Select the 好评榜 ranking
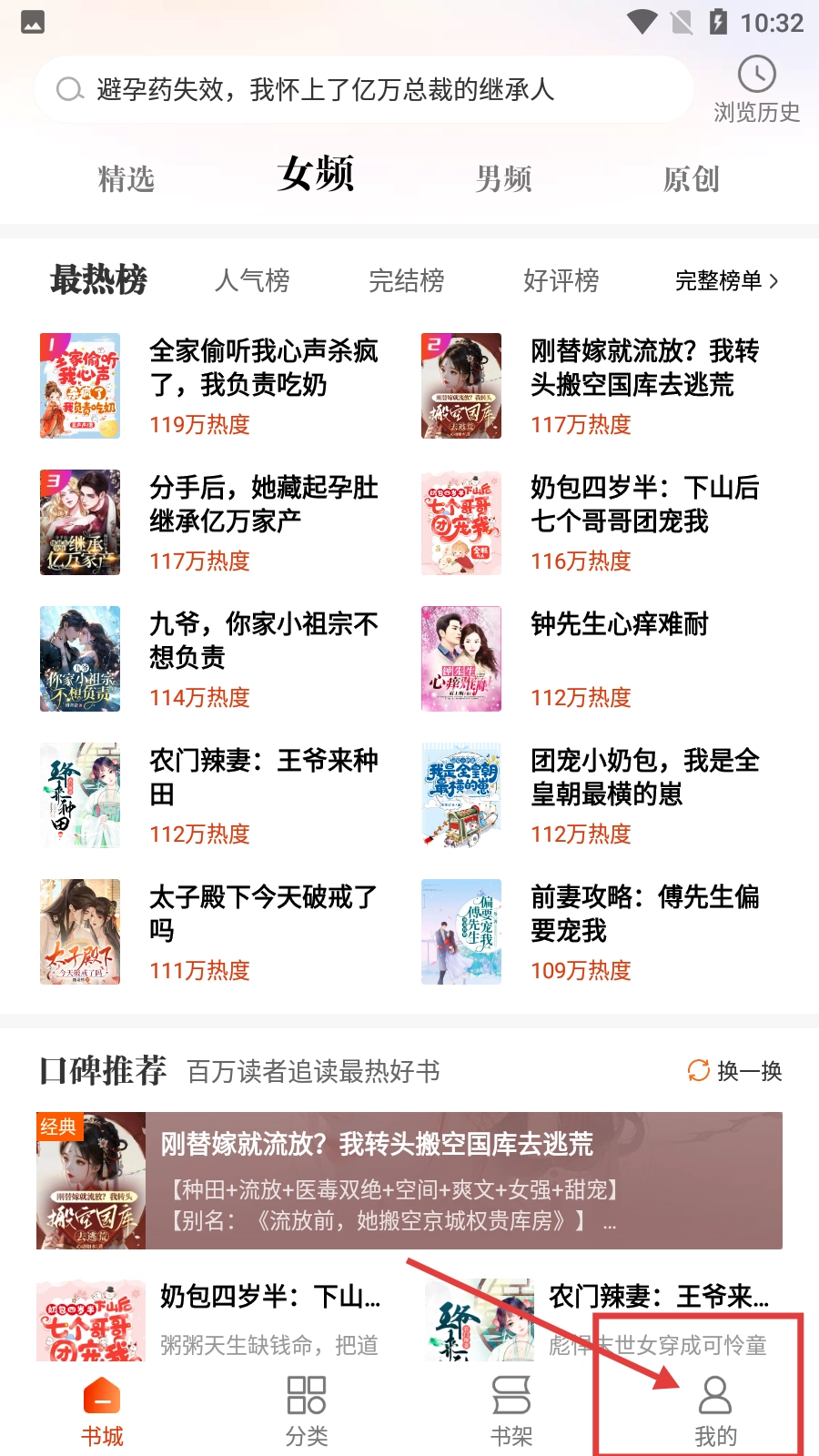 pyautogui.click(x=561, y=280)
